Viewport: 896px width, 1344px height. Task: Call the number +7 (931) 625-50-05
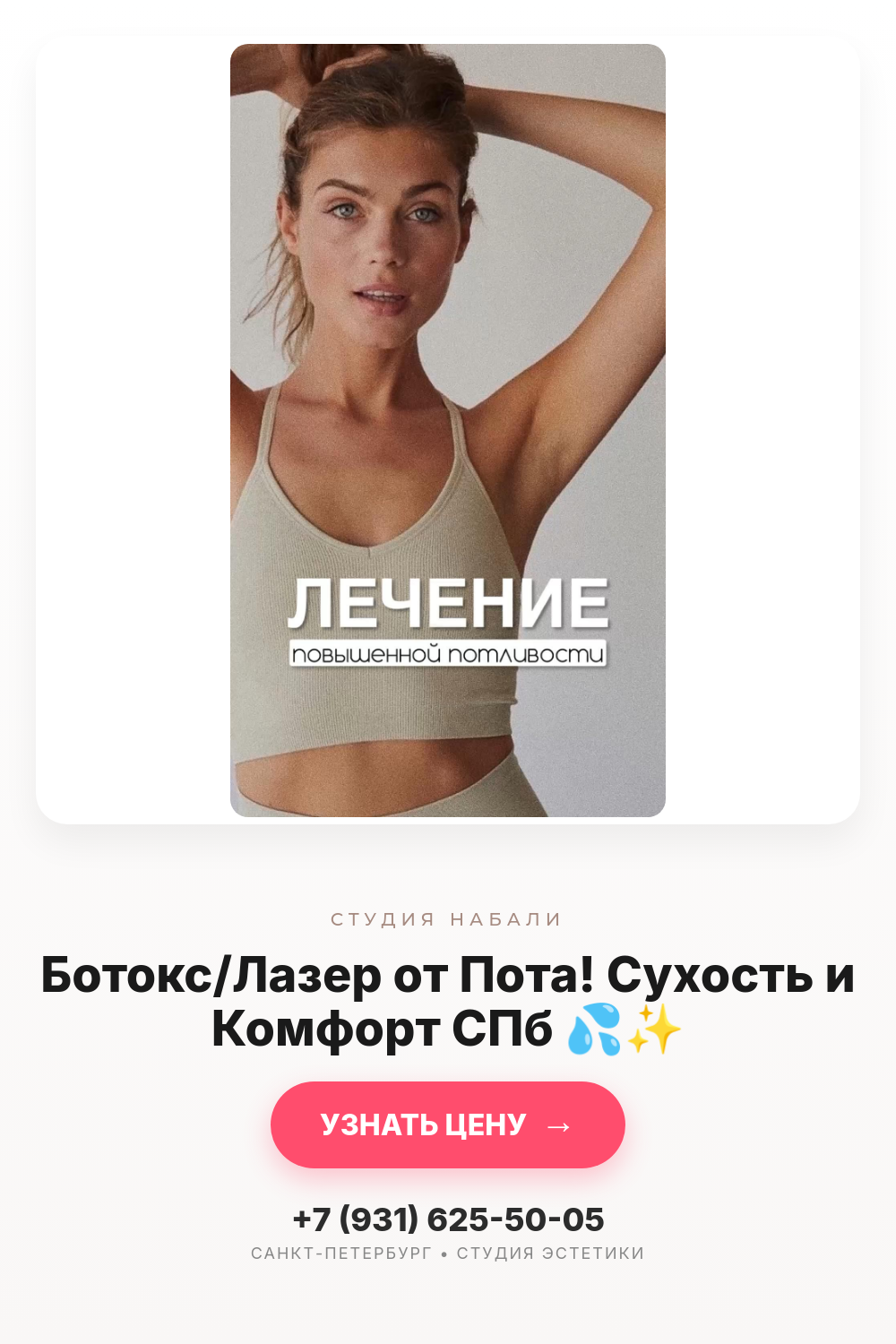click(x=448, y=1219)
